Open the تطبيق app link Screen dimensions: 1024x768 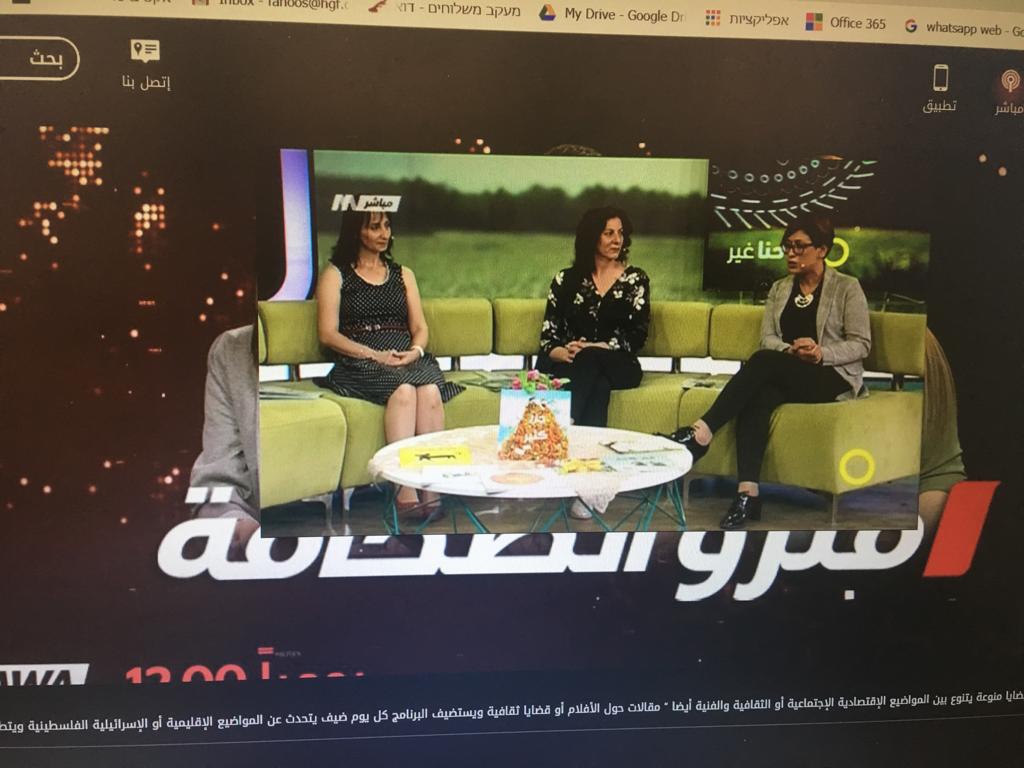939,88
